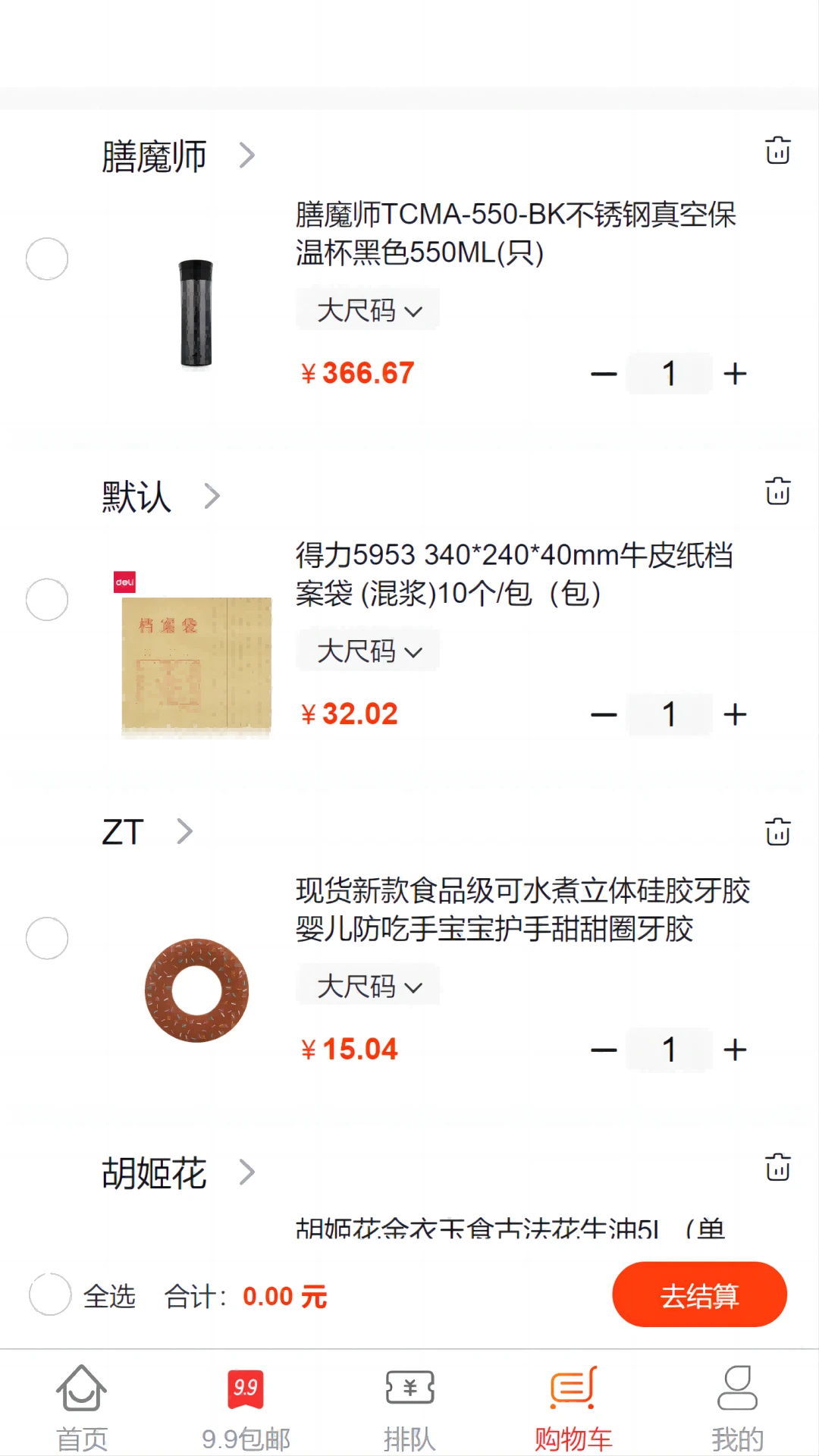Image resolution: width=819 pixels, height=1456 pixels.
Task: Open the 大尺码 dropdown for the teether
Action: (367, 985)
